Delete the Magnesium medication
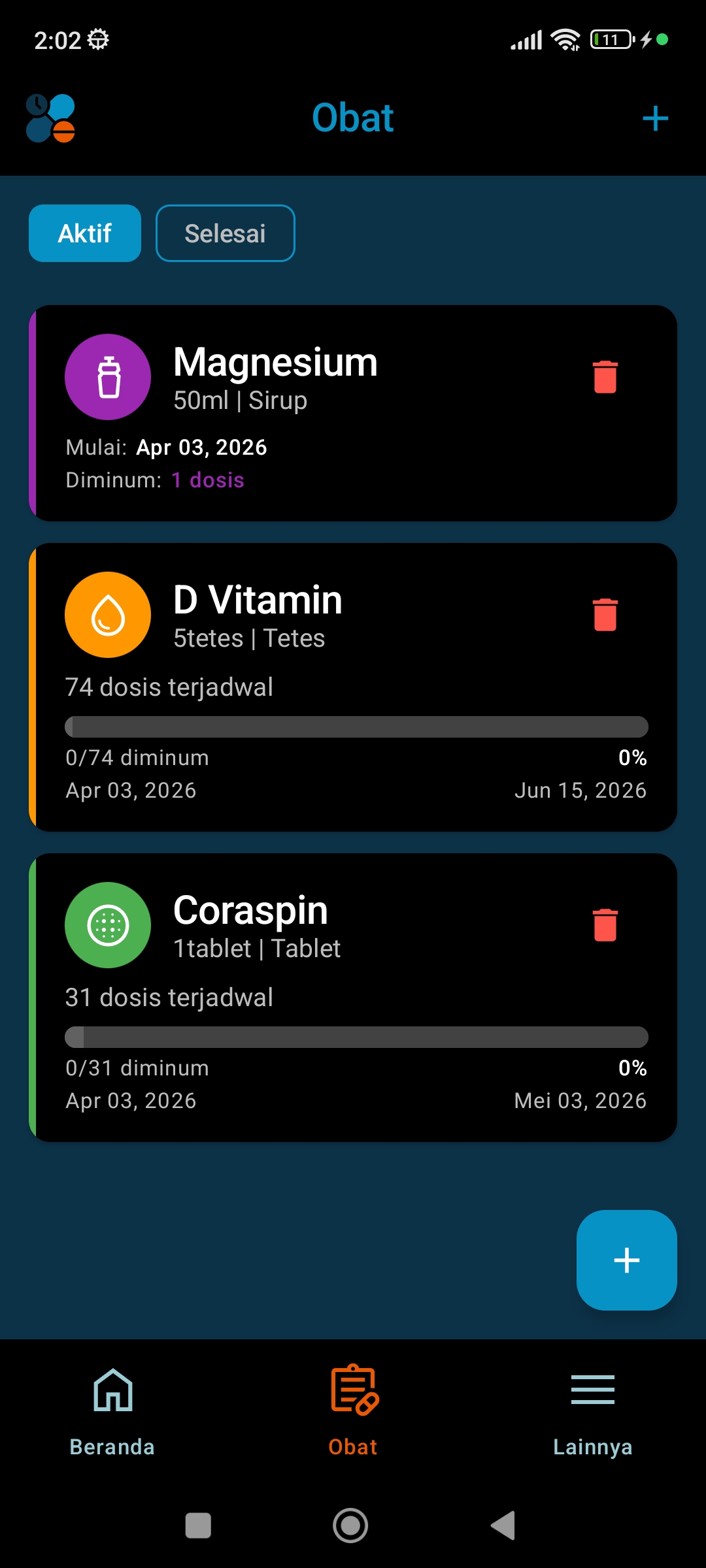706x1568 pixels. pos(605,377)
